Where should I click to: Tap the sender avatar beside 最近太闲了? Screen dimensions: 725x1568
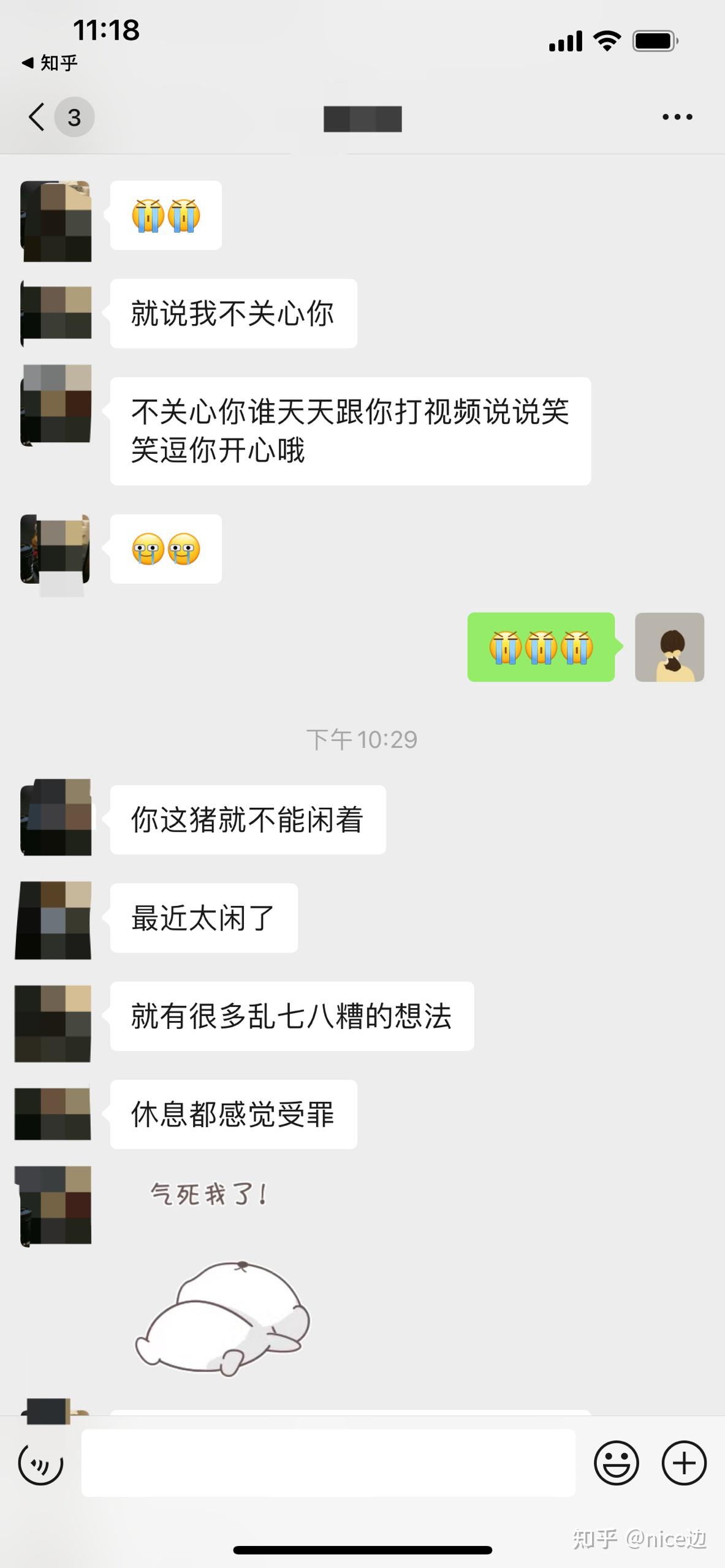tap(54, 920)
